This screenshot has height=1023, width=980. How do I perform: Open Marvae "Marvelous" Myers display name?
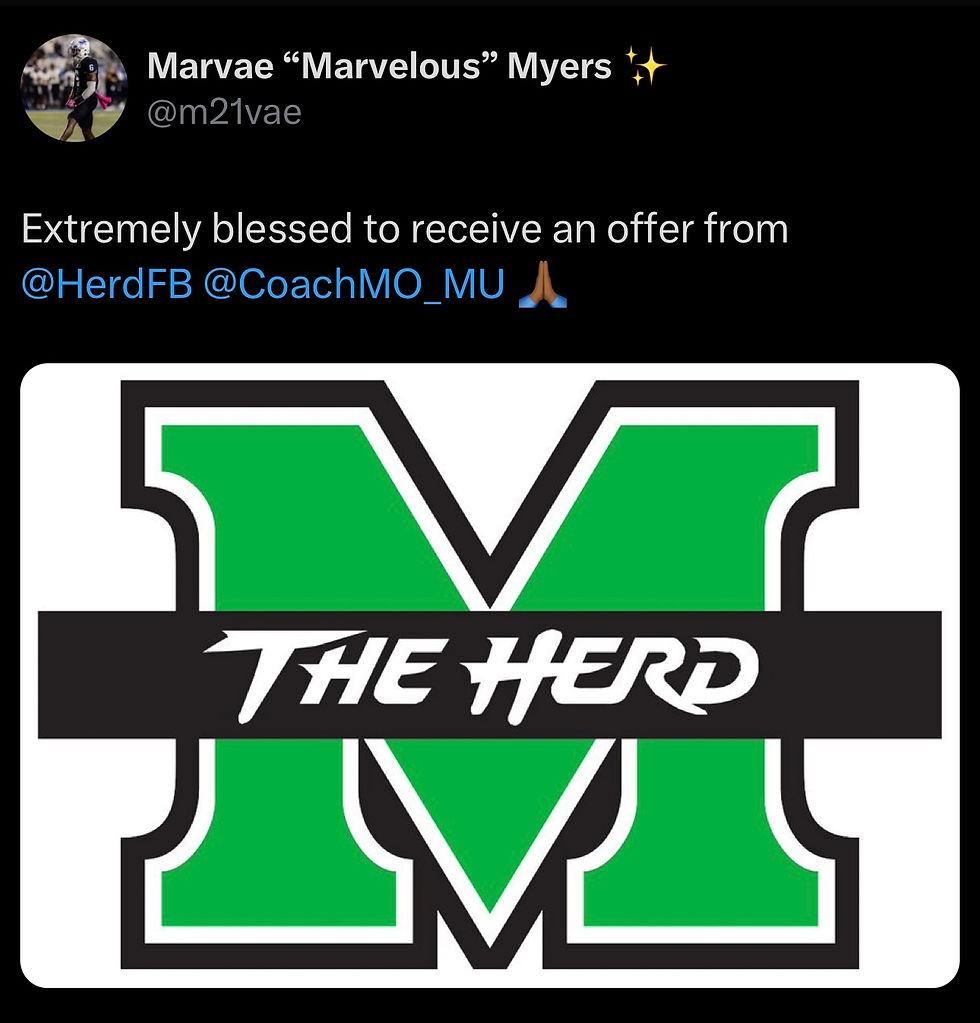(x=378, y=67)
